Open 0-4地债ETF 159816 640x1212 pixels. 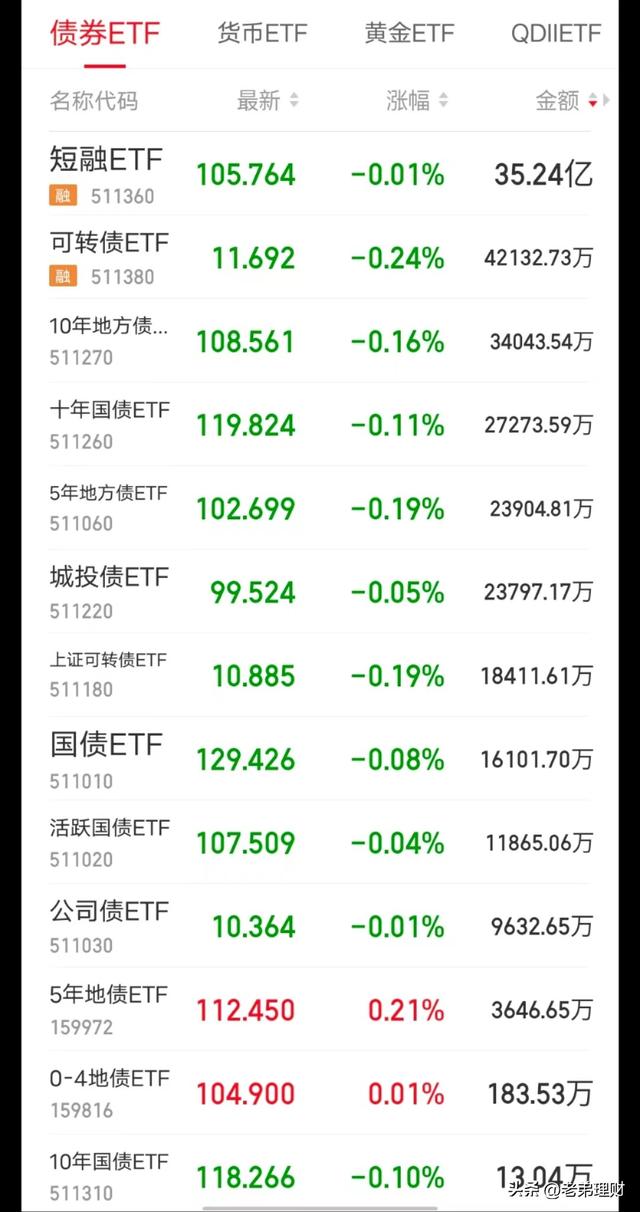(110, 1093)
